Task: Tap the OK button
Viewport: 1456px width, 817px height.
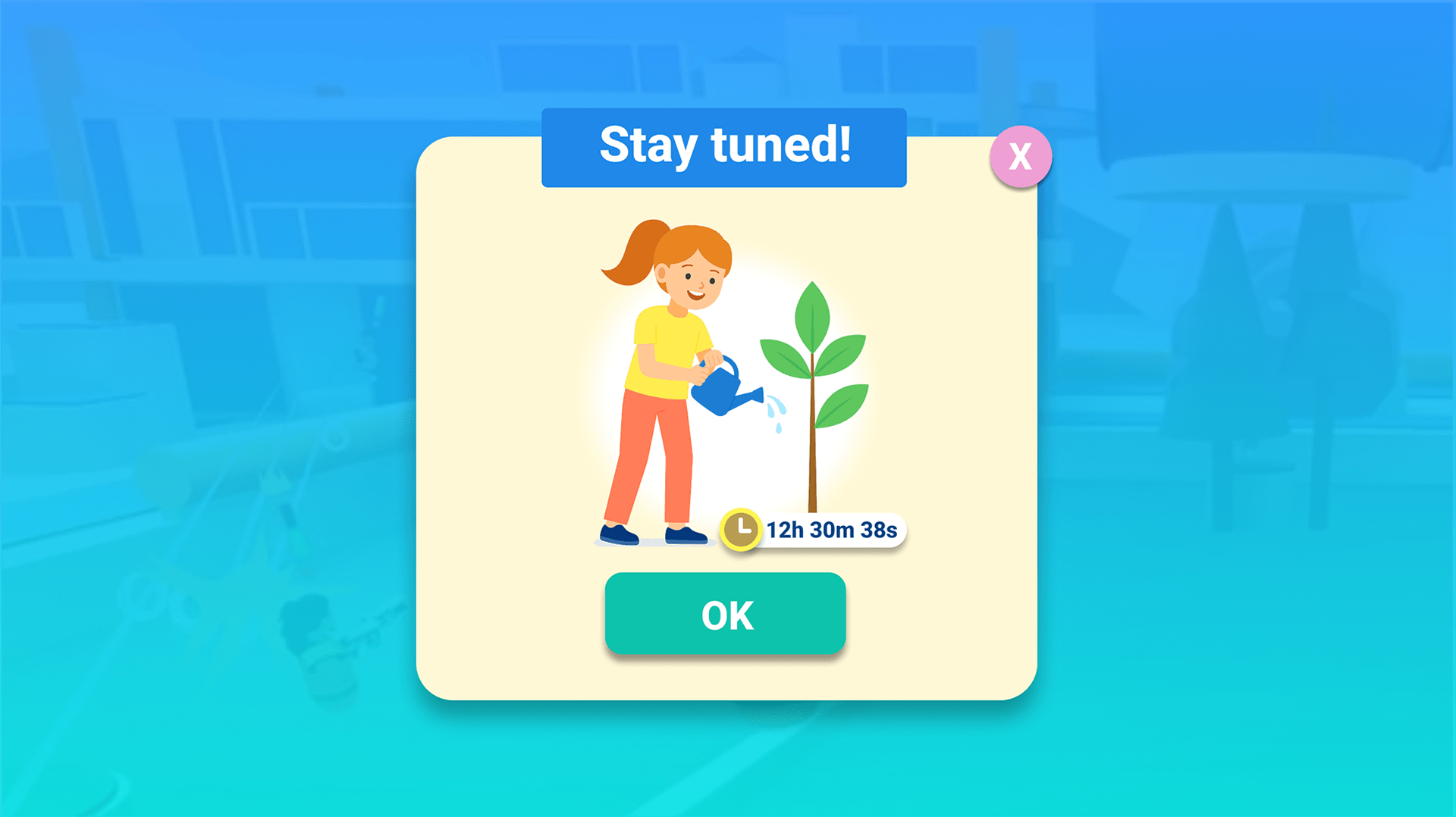Action: click(725, 613)
